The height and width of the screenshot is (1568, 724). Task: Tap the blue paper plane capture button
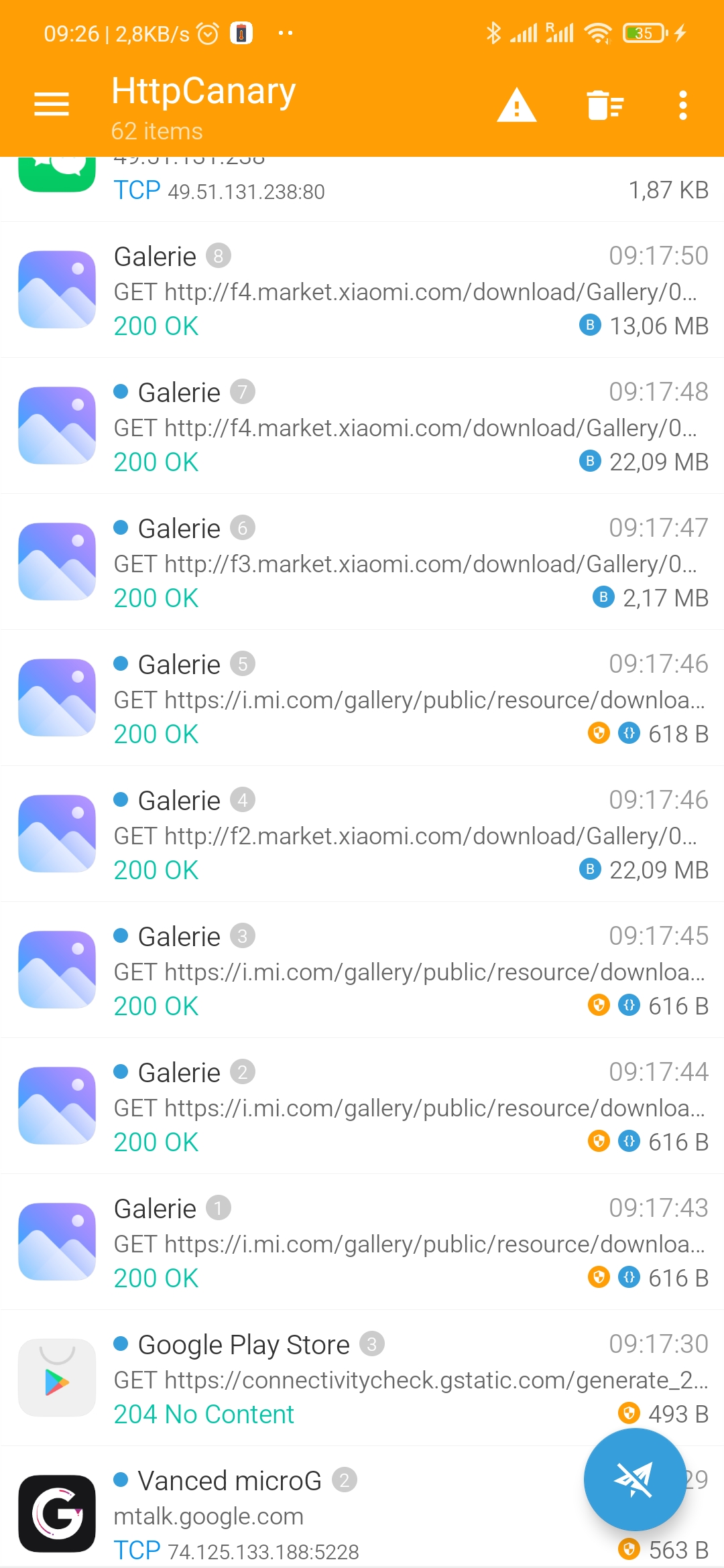[634, 1480]
